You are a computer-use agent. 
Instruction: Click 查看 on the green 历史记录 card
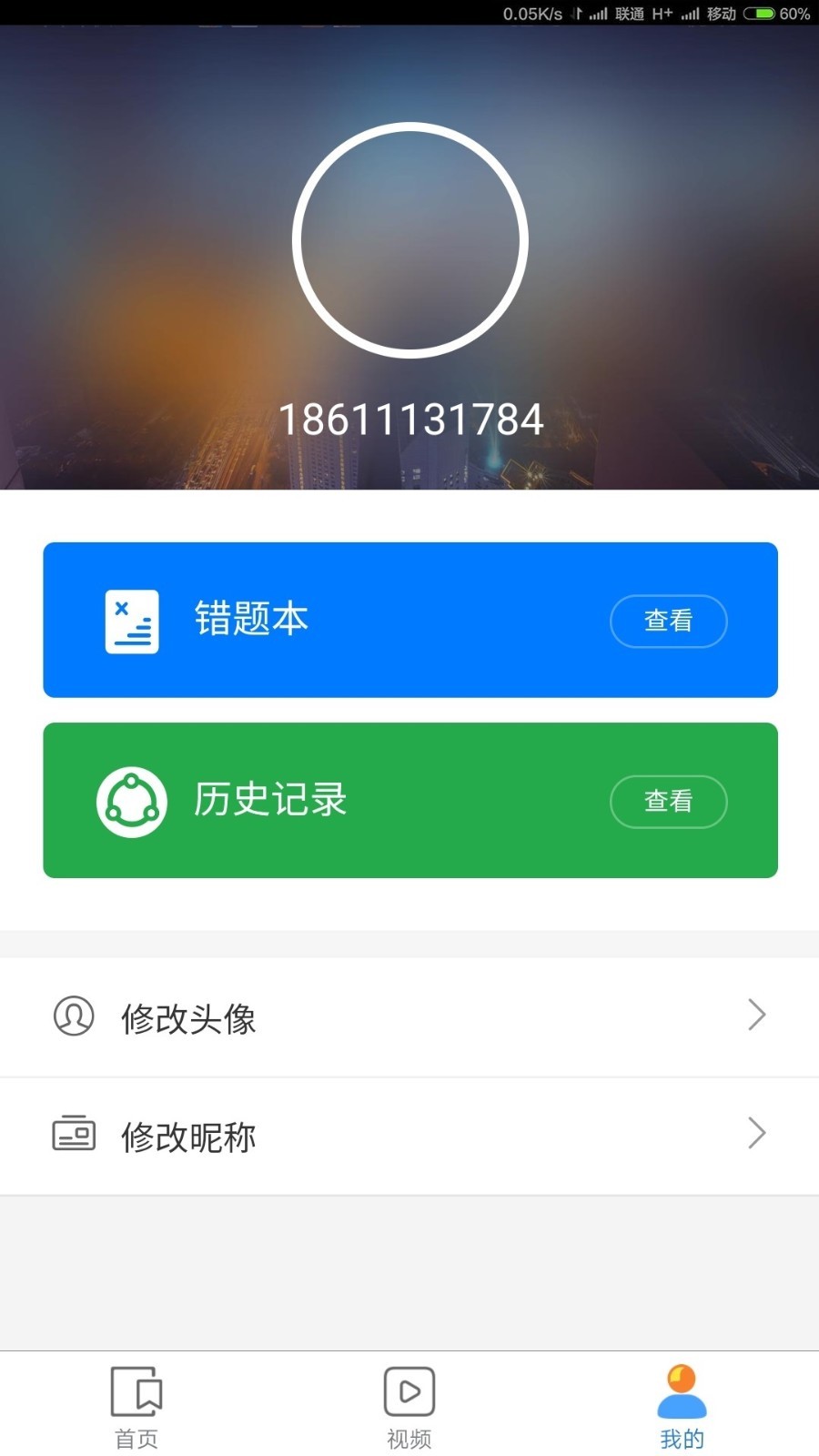668,802
